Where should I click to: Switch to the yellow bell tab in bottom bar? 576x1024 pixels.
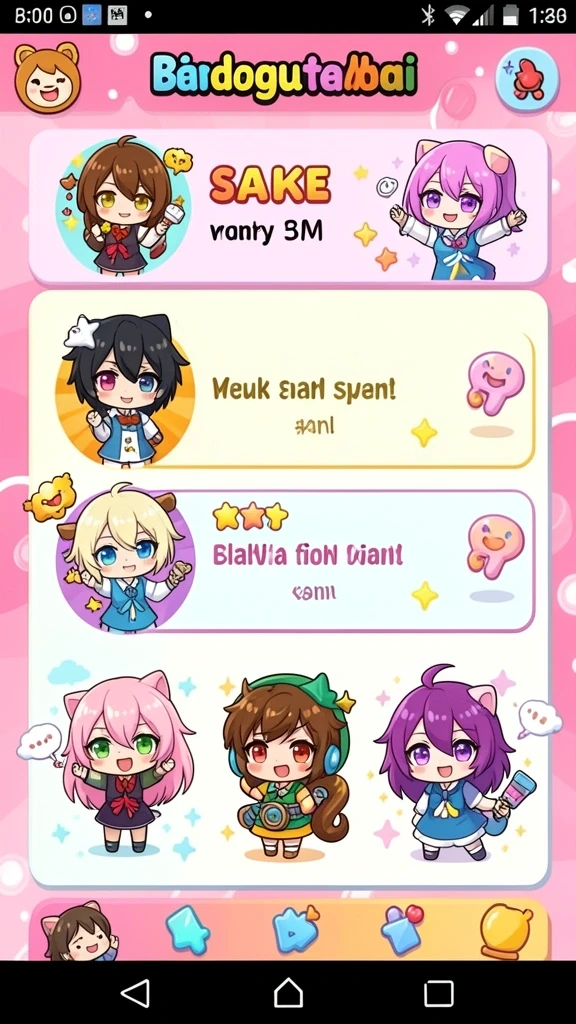pyautogui.click(x=506, y=931)
